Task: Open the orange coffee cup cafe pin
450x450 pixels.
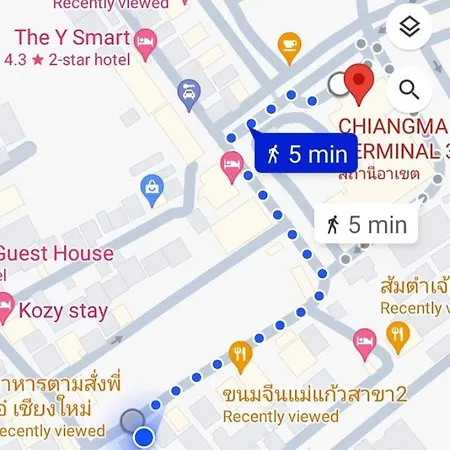Action: (x=290, y=49)
